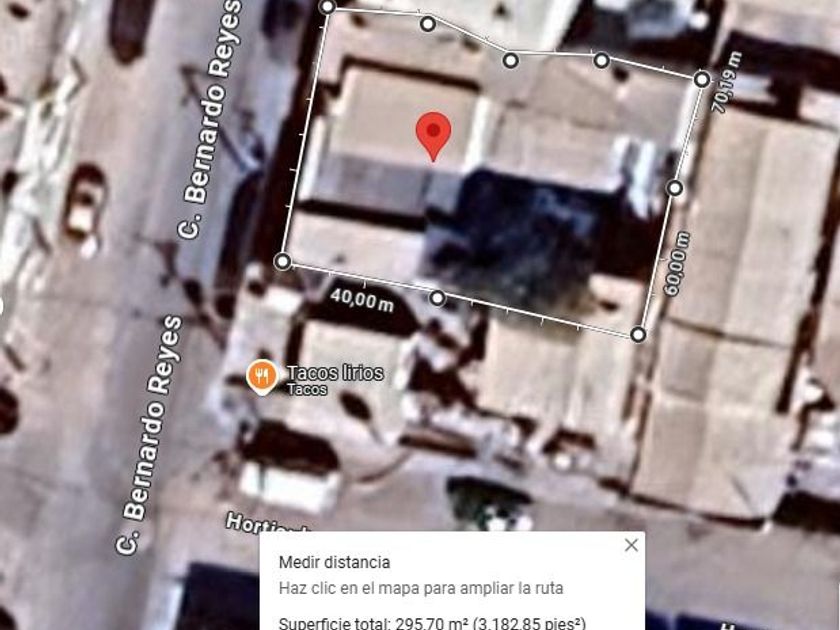Open the Tacos lirios place marker

coord(262,376)
